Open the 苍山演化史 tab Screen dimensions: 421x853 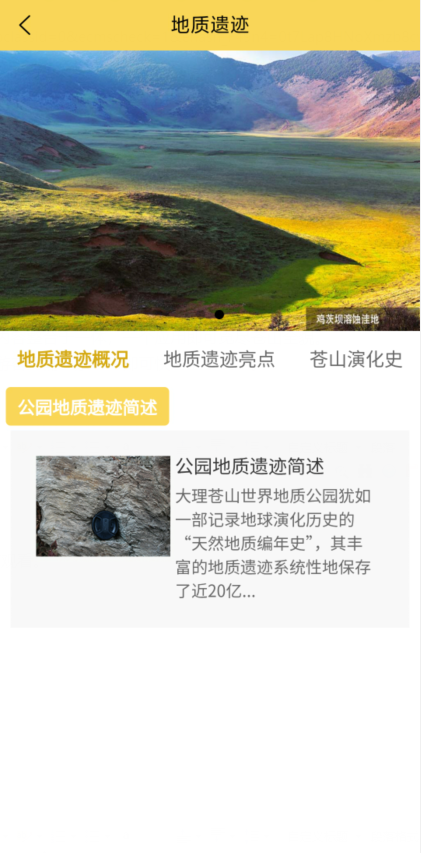356,360
